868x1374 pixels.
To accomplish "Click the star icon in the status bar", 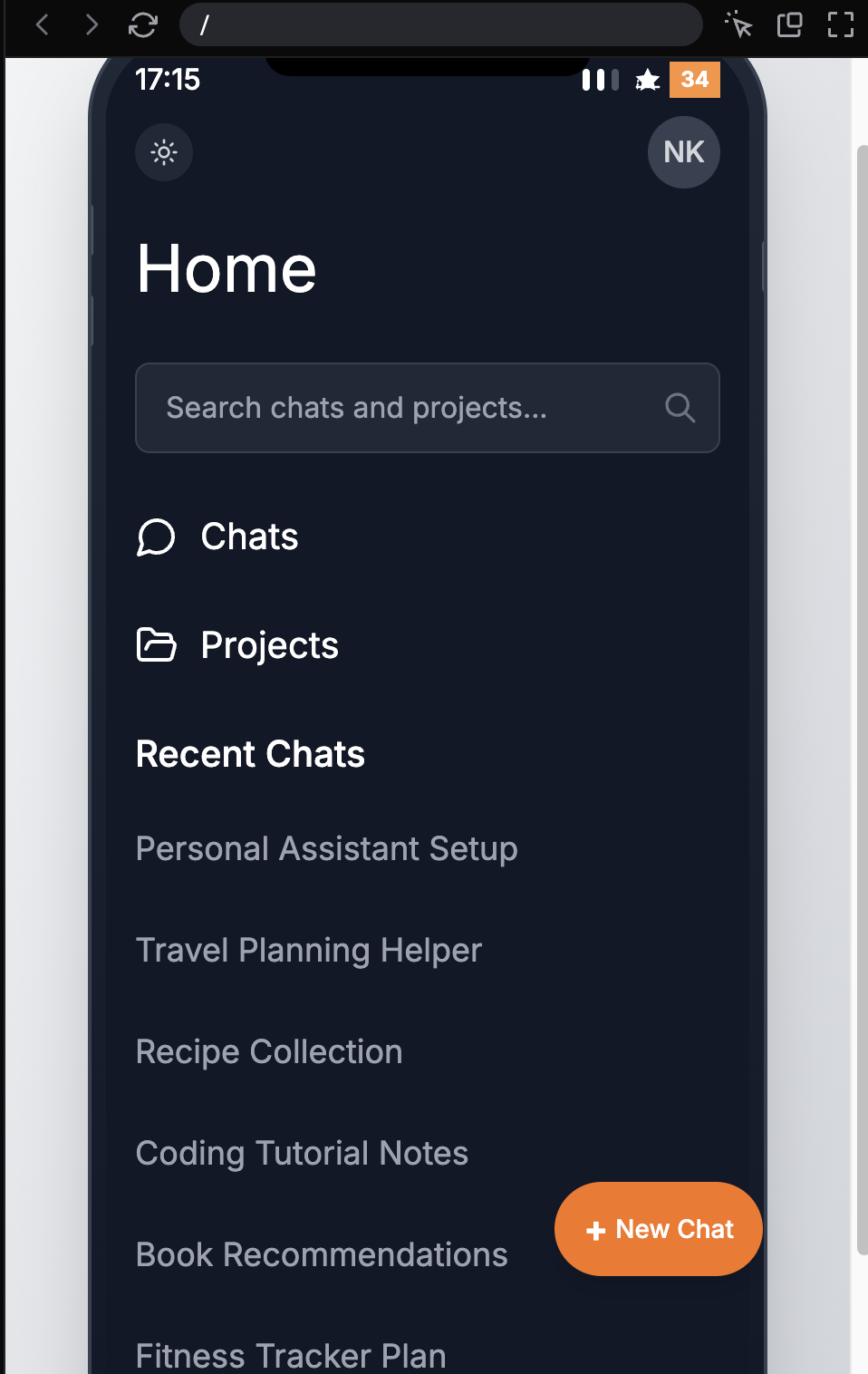I will pos(646,80).
